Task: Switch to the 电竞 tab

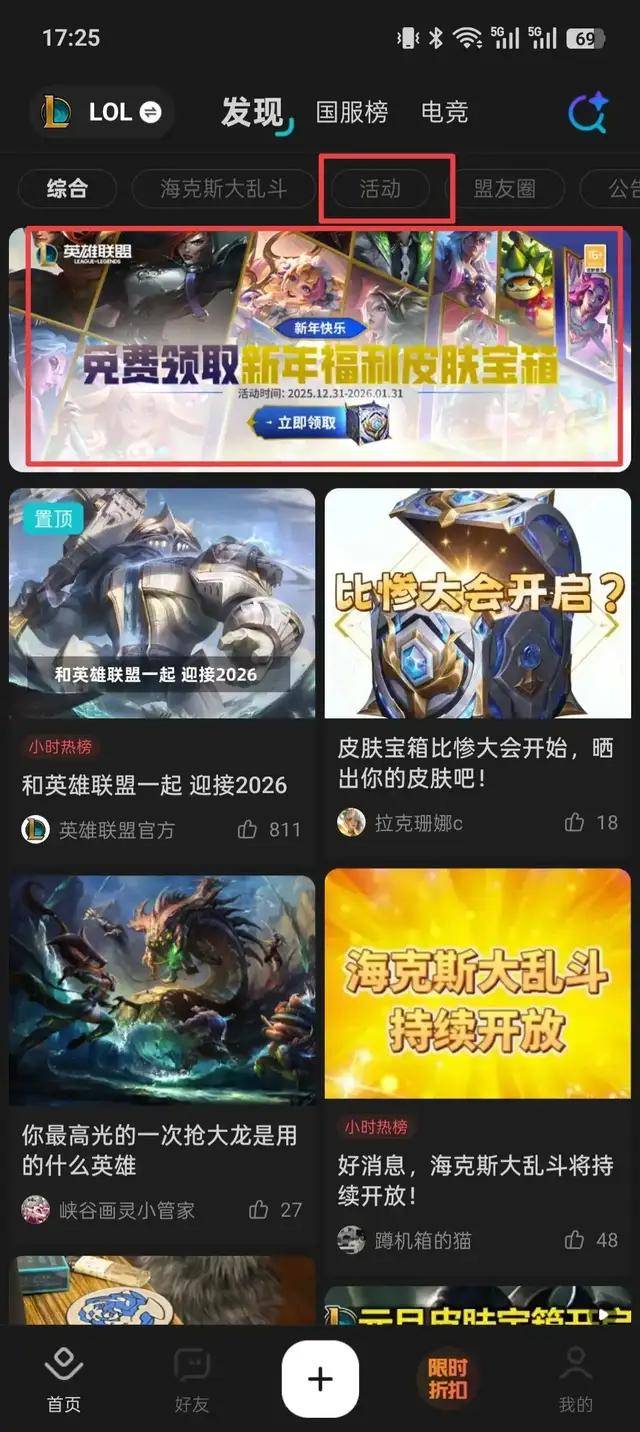Action: [444, 112]
